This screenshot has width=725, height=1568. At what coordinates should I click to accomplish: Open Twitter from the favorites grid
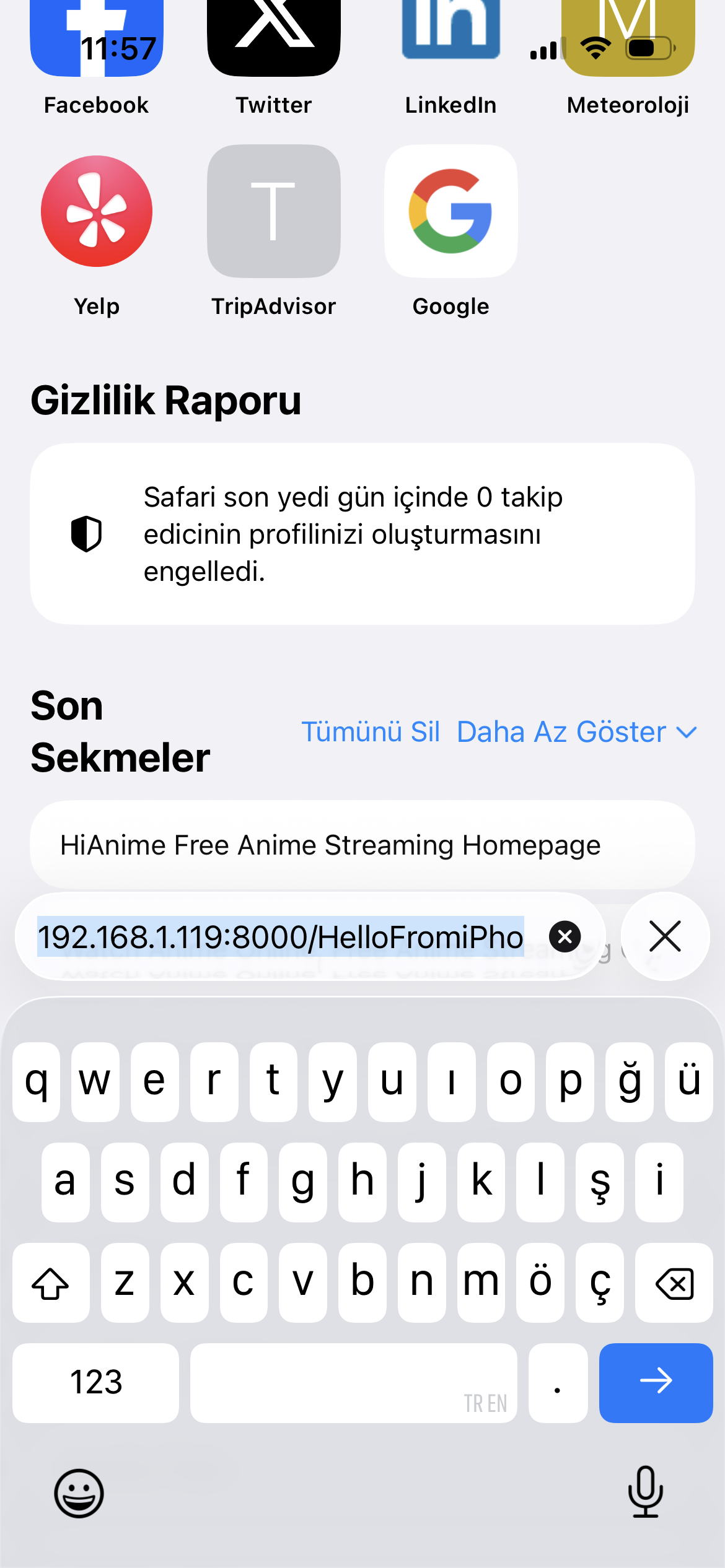[273, 34]
